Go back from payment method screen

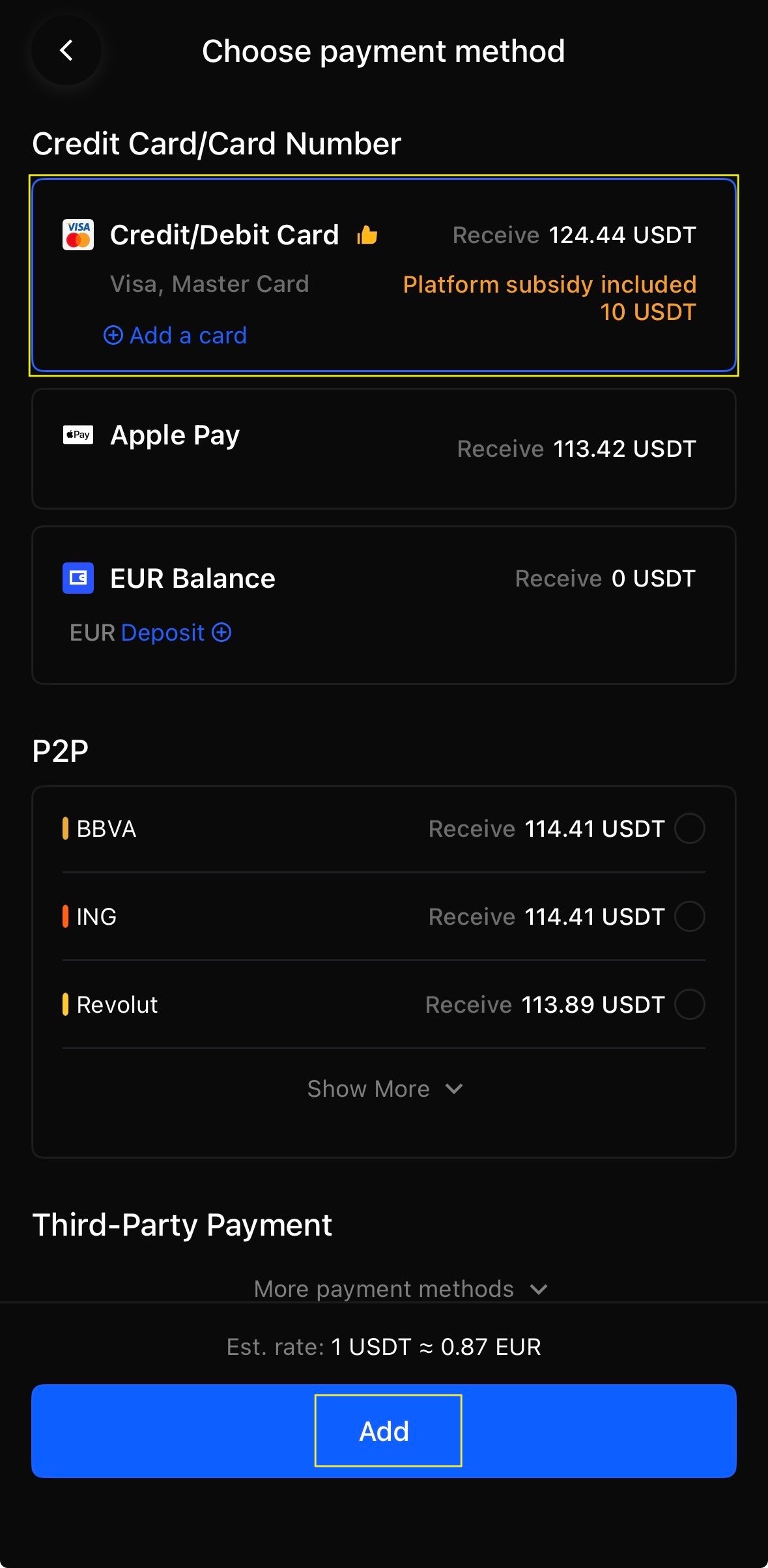[66, 51]
